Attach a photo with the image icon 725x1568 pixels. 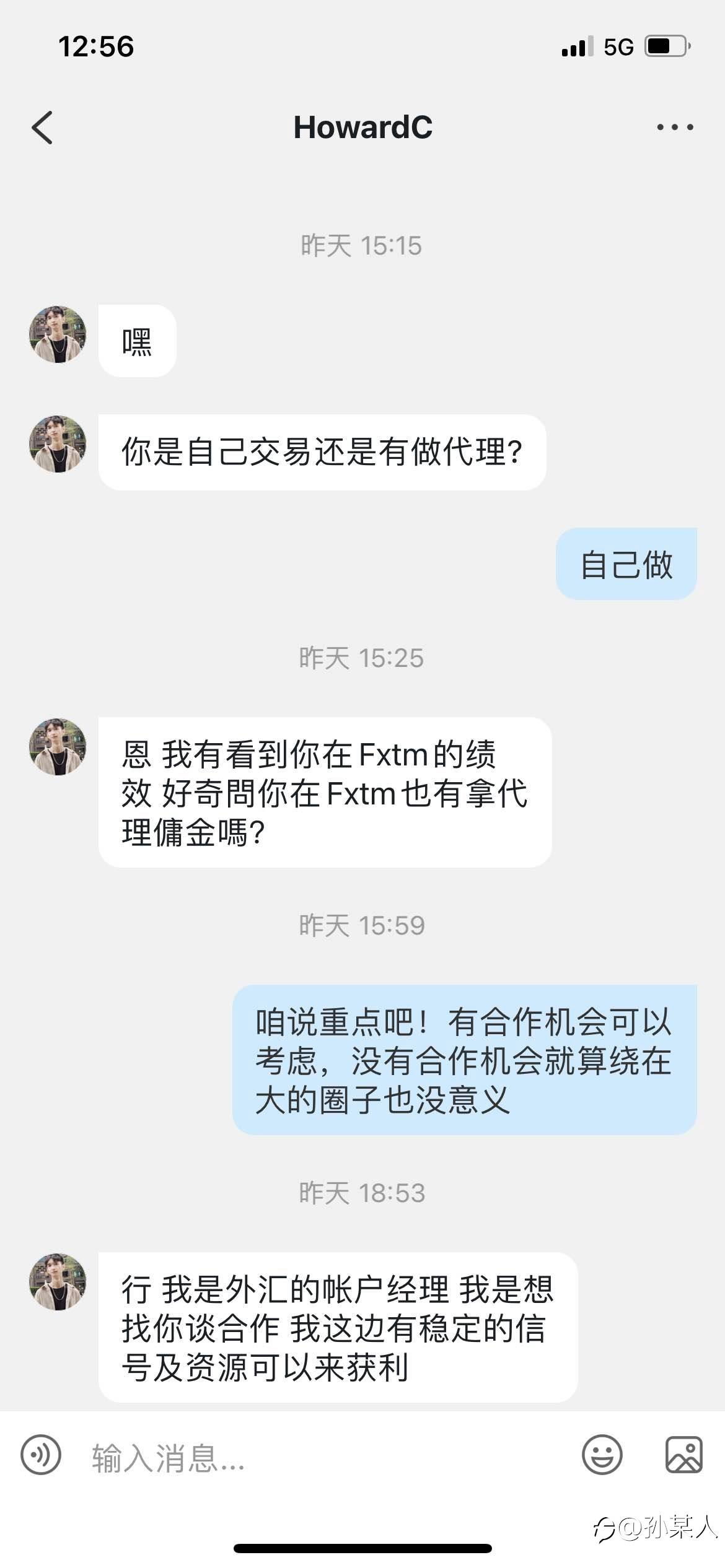[684, 1455]
